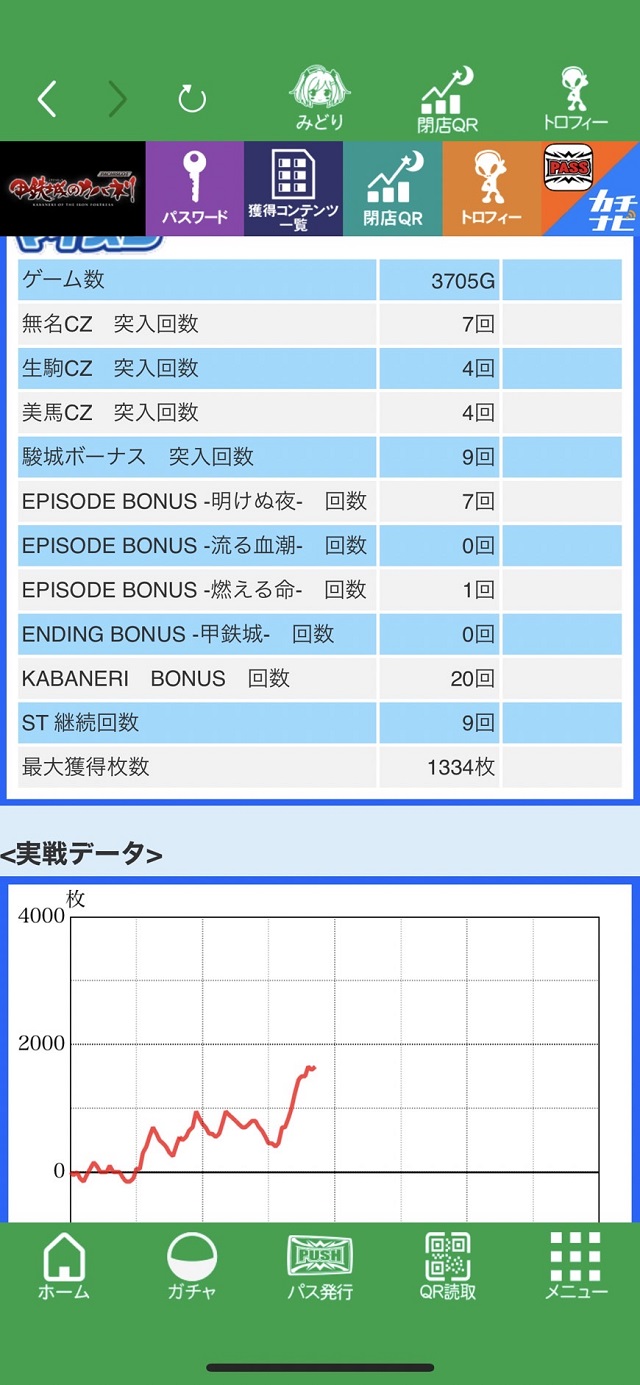Viewport: 640px width, 1385px height.
Task: Go back to the previous page
Action: tap(47, 99)
